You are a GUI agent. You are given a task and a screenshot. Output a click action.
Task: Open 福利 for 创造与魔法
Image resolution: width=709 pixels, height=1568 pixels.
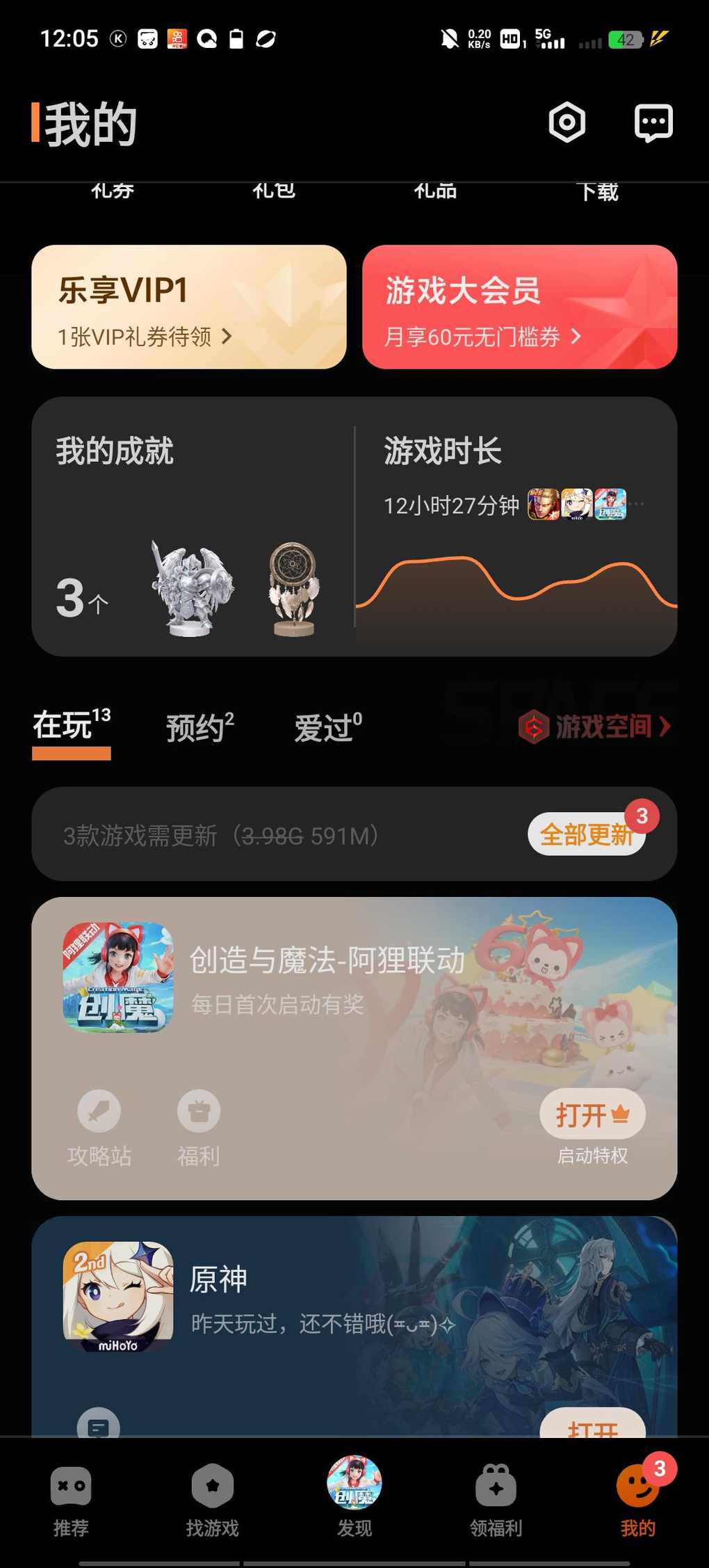coord(199,1126)
